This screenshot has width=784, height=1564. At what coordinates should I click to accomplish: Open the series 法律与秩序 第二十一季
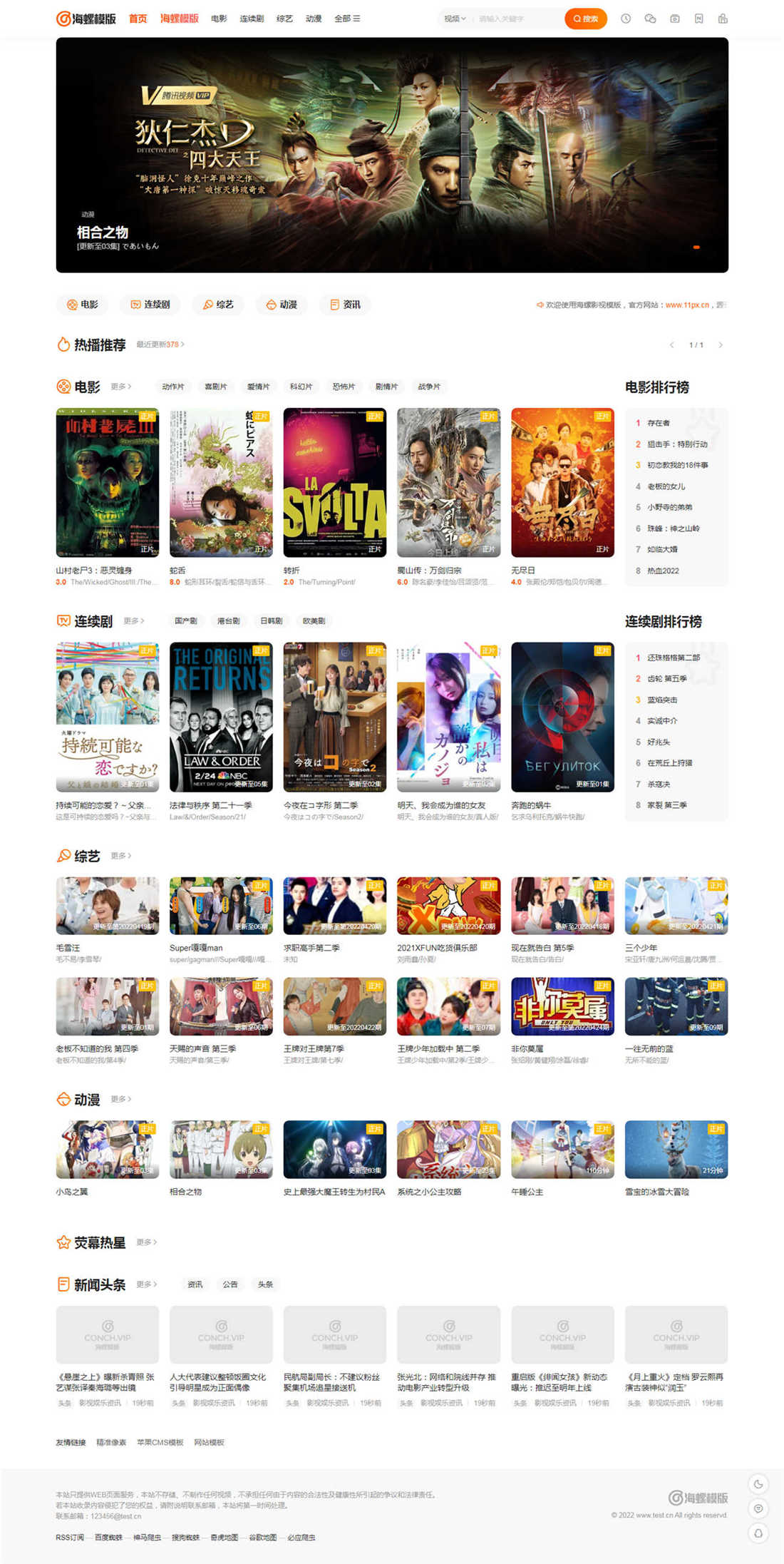(x=221, y=717)
